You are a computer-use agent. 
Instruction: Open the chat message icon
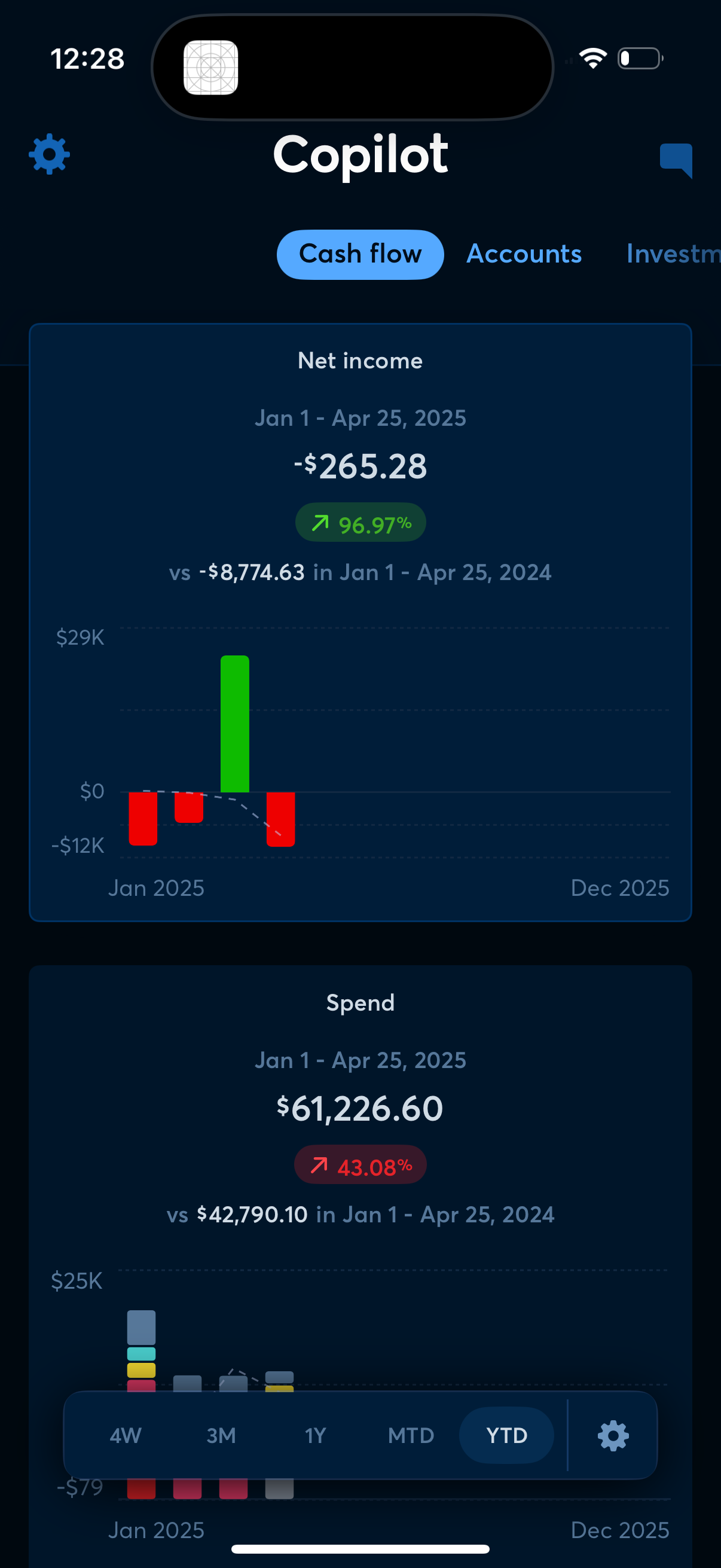point(677,160)
